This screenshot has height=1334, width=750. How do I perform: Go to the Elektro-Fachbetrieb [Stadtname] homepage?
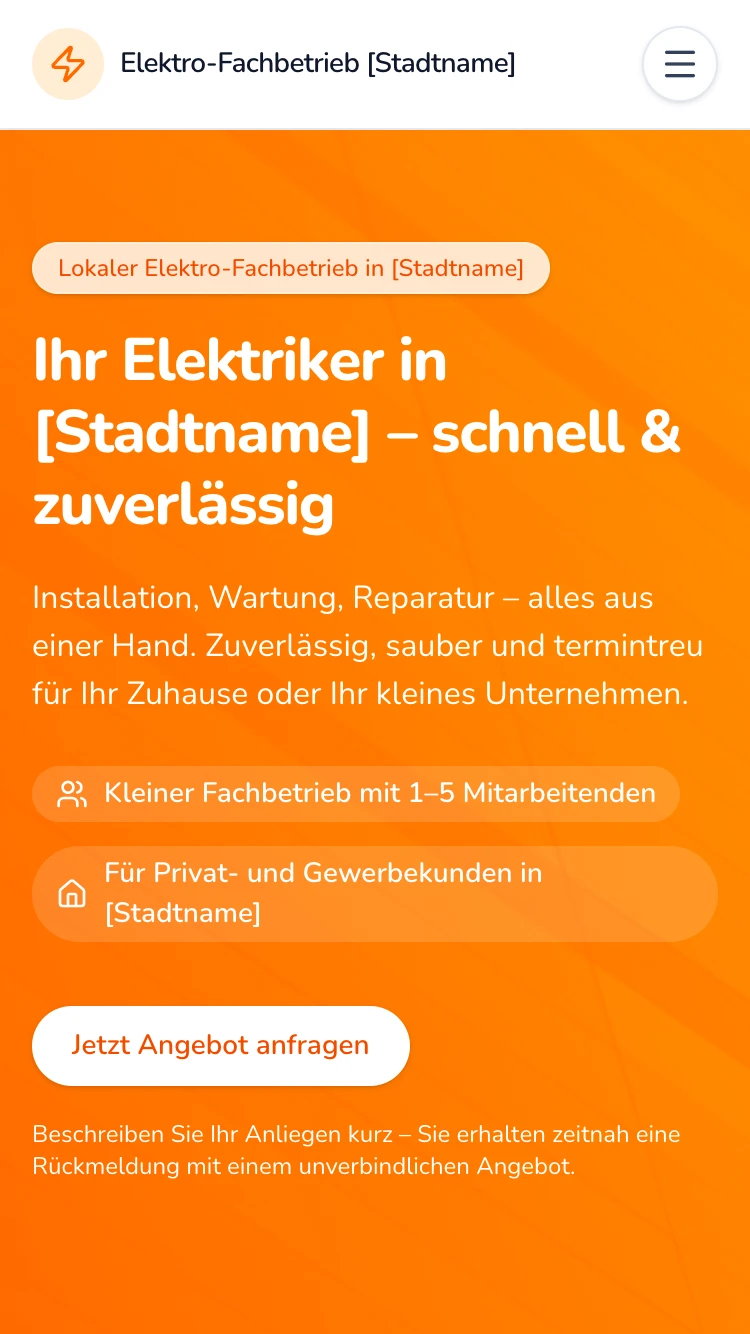tap(317, 64)
